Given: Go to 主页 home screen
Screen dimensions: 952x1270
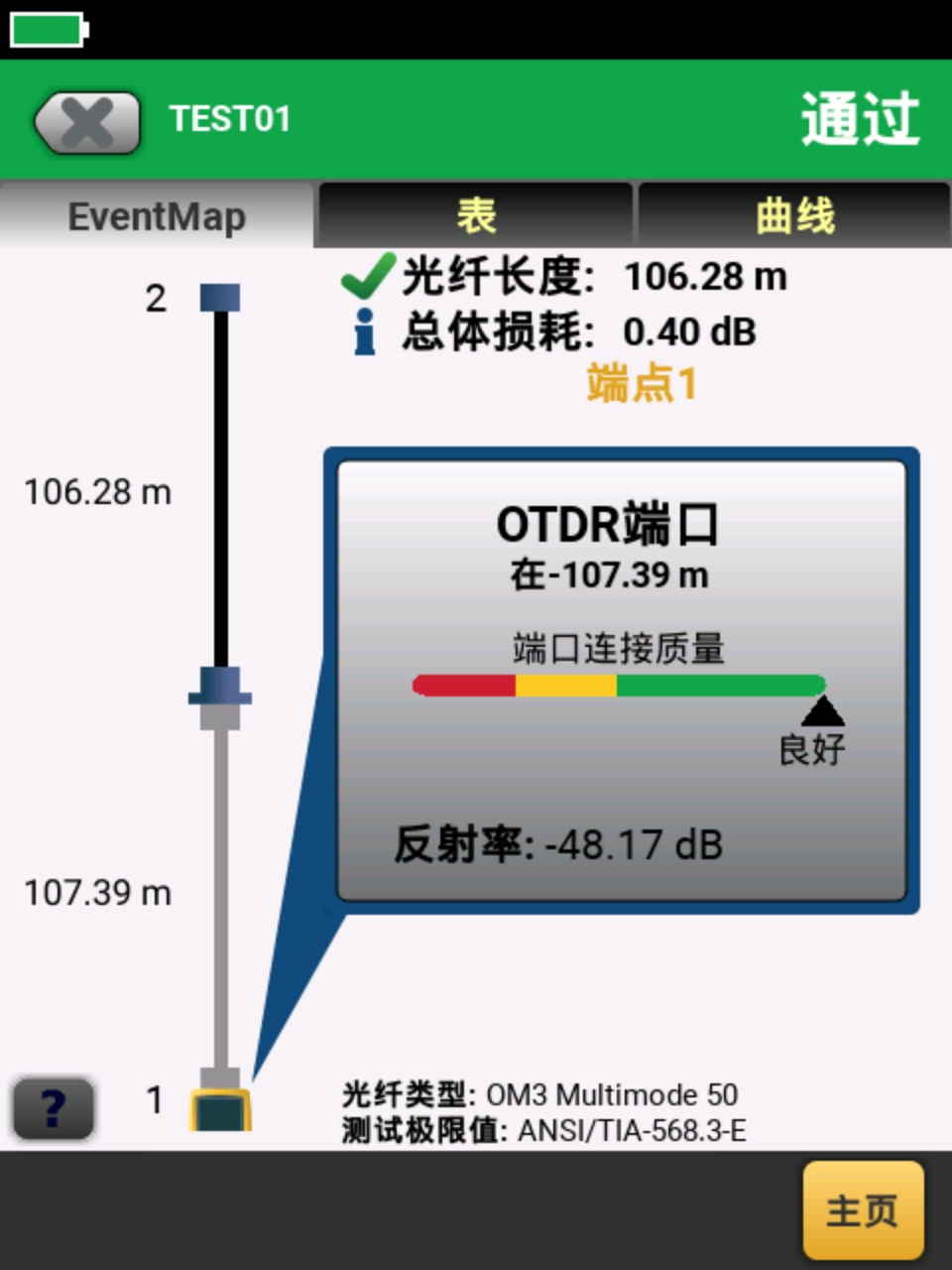Looking at the screenshot, I should click(862, 1210).
